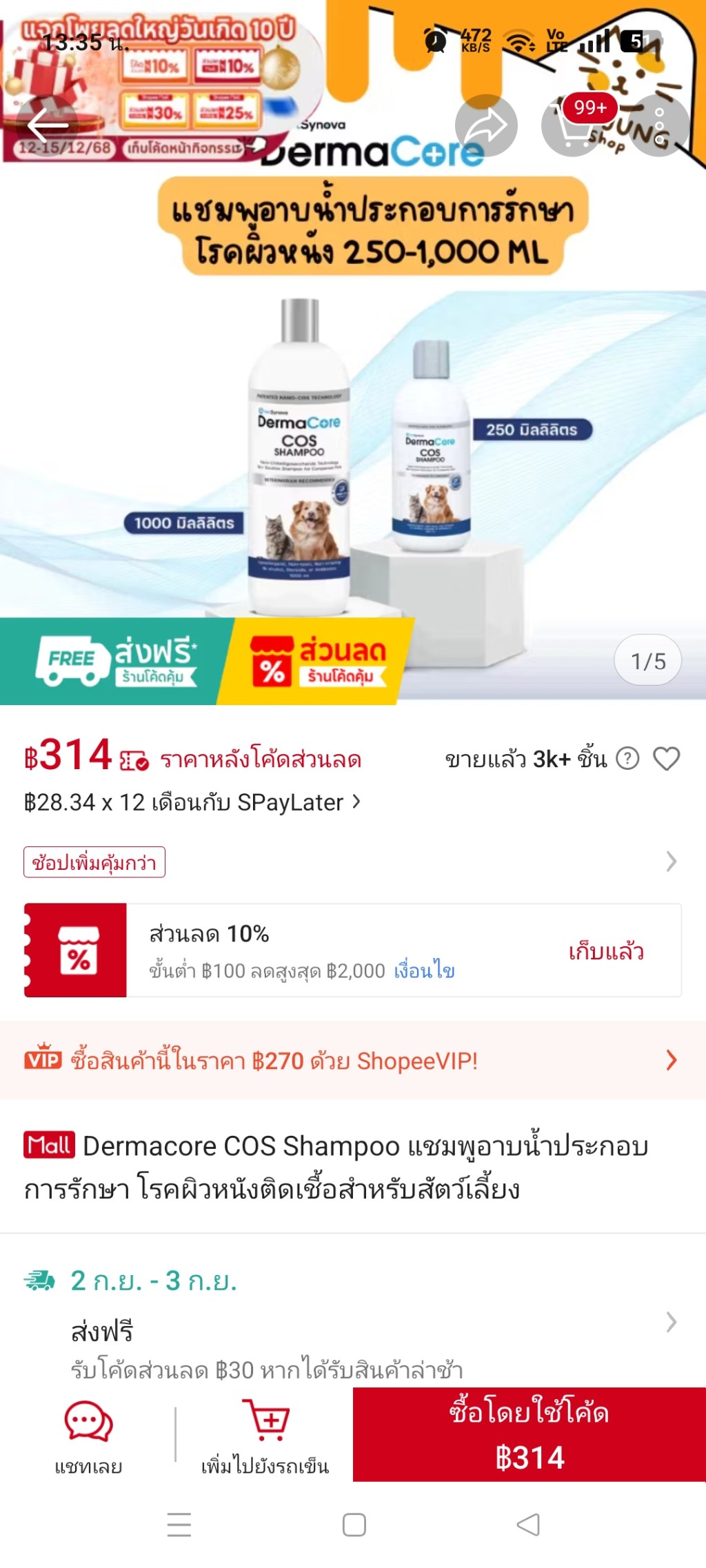The height and width of the screenshot is (1568, 706).
Task: Add product to favorites with heart icon
Action: tap(667, 759)
